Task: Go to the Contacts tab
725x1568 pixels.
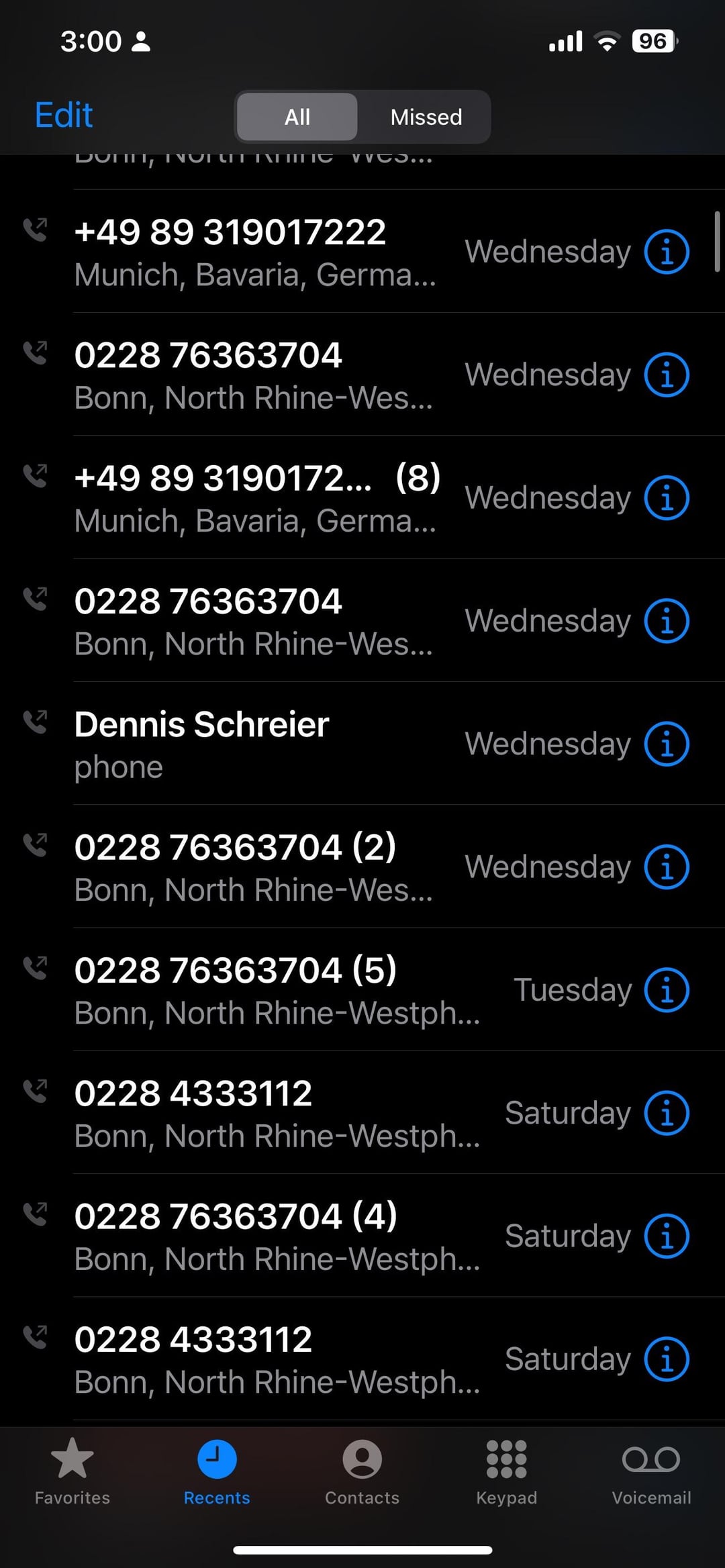Action: (x=362, y=1471)
